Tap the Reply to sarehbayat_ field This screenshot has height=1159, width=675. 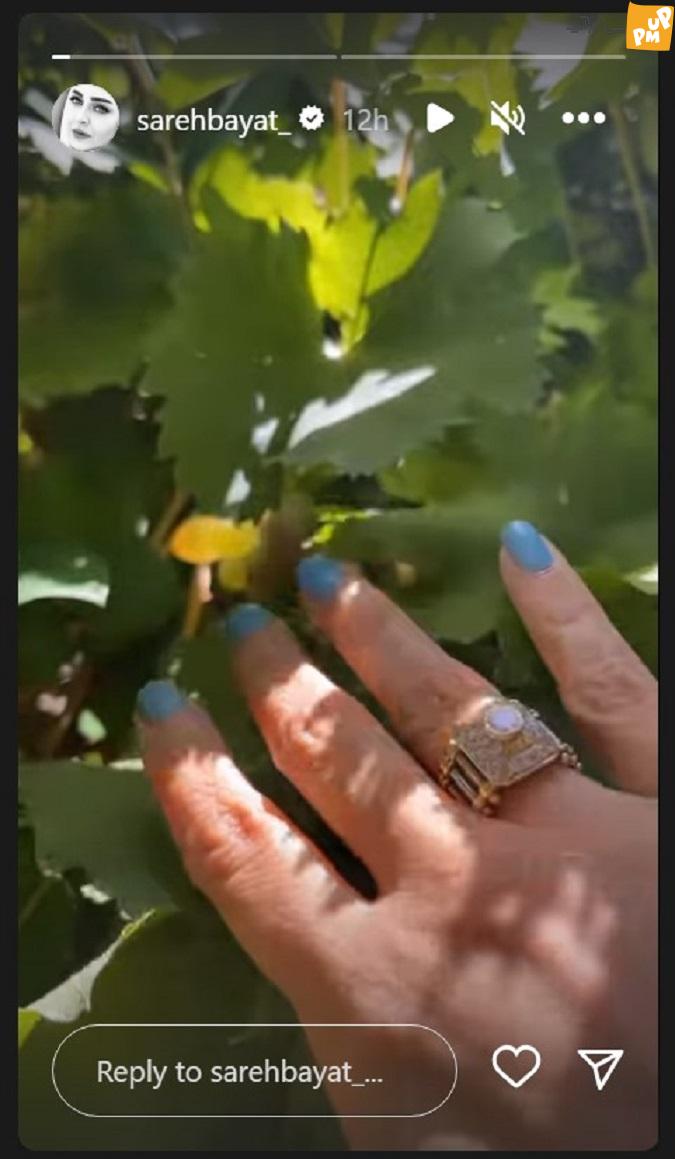tap(254, 1070)
